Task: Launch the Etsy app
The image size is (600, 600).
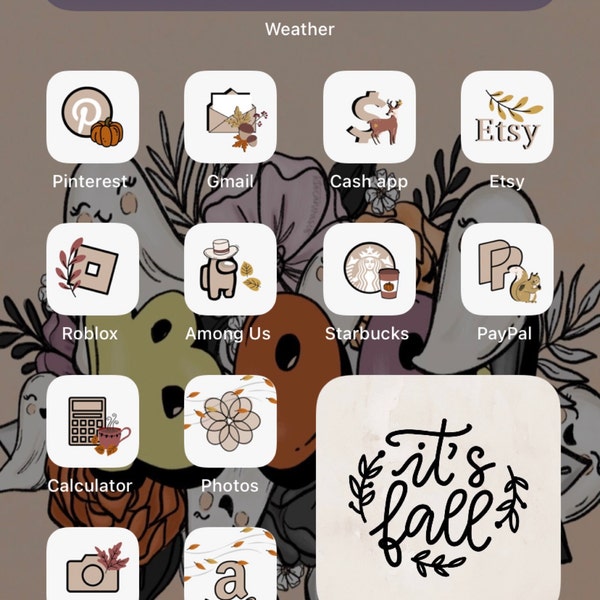Action: click(507, 117)
